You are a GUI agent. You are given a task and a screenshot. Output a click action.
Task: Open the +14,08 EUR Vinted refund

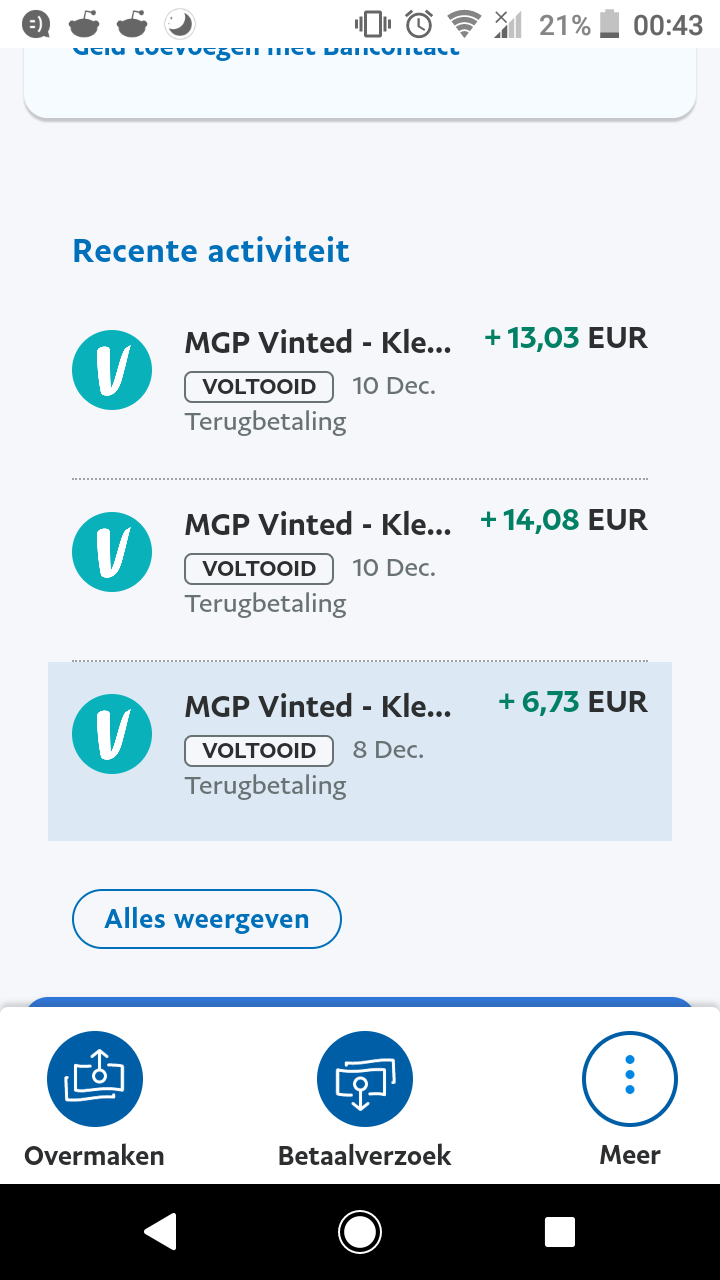pyautogui.click(x=360, y=570)
